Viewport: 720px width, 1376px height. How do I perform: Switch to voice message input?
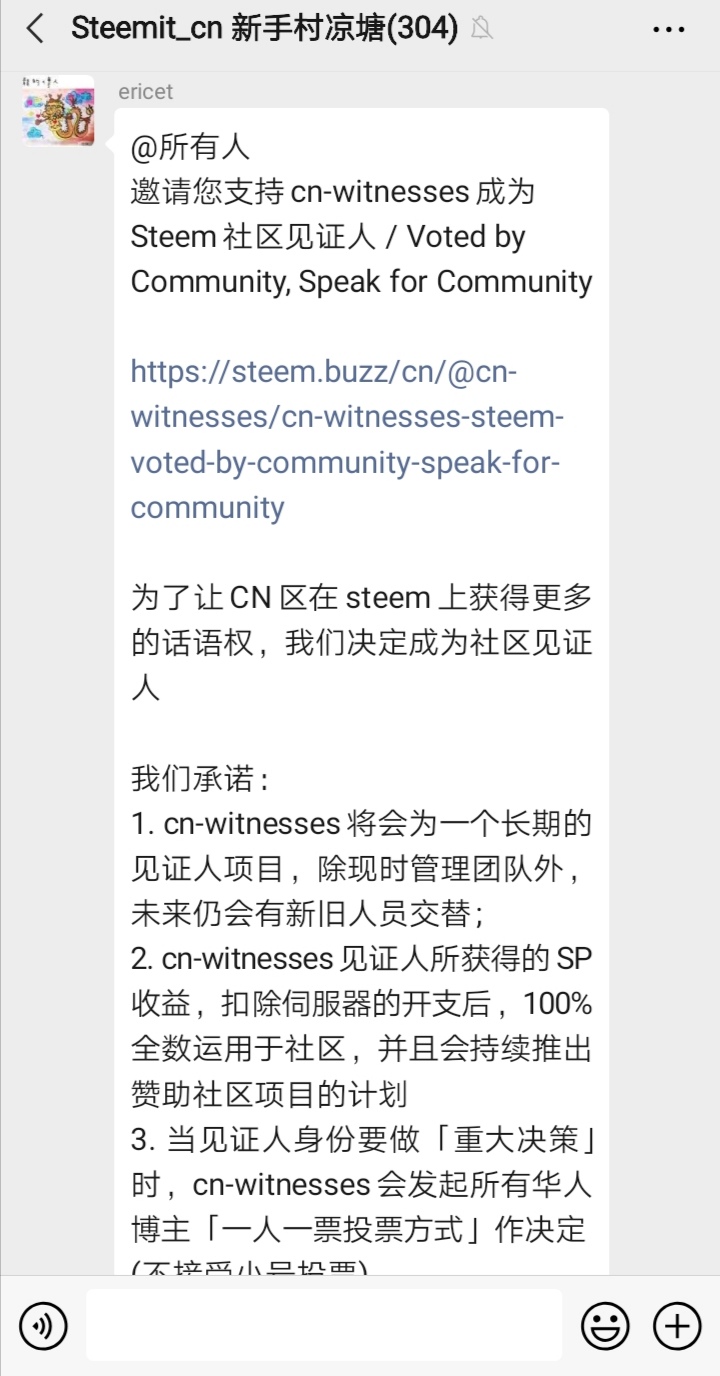(43, 1326)
